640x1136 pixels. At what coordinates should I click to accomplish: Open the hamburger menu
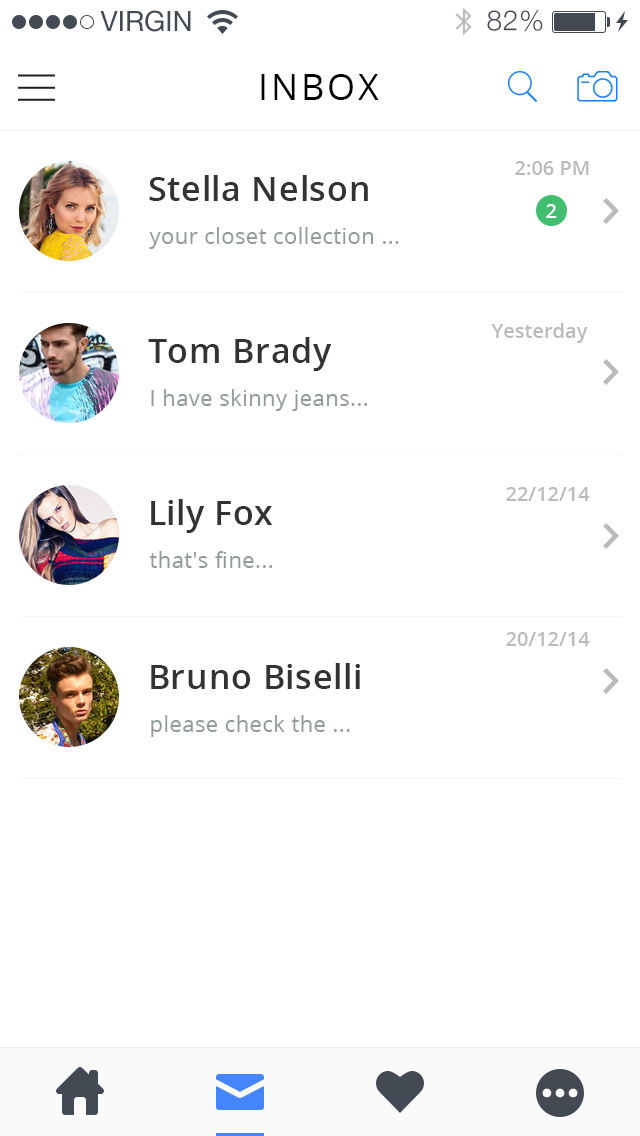coord(36,88)
